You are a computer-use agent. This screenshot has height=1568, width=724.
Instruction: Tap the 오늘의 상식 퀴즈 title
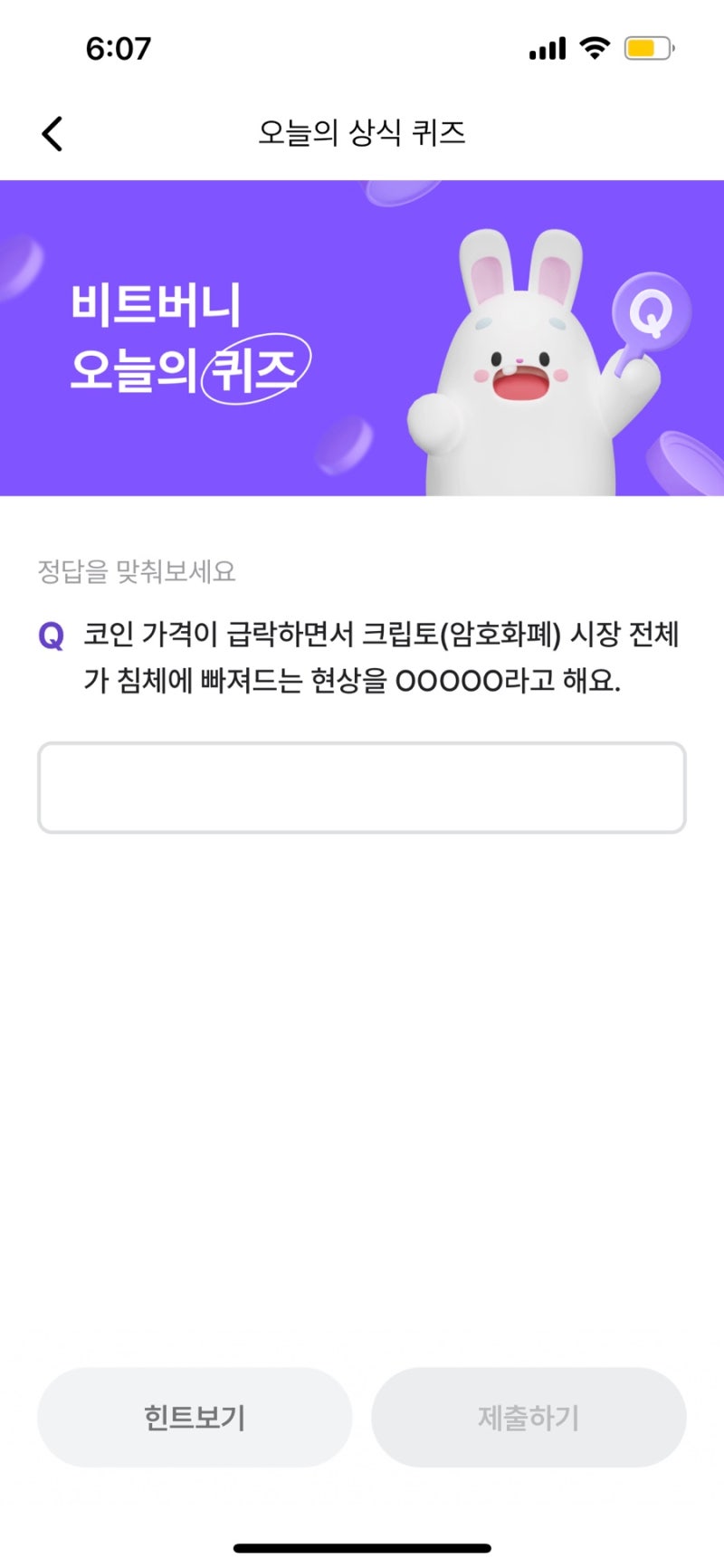point(362,132)
